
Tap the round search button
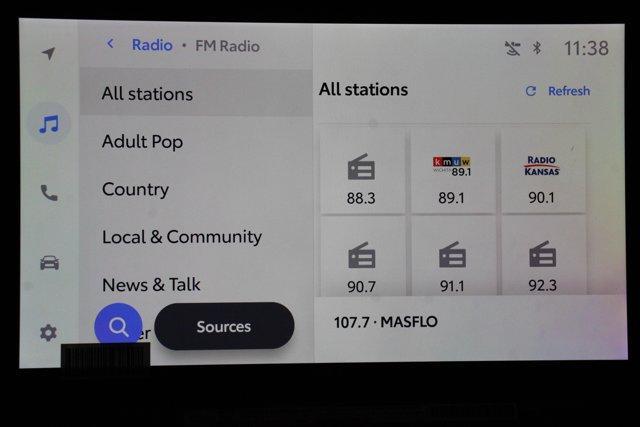[118, 326]
